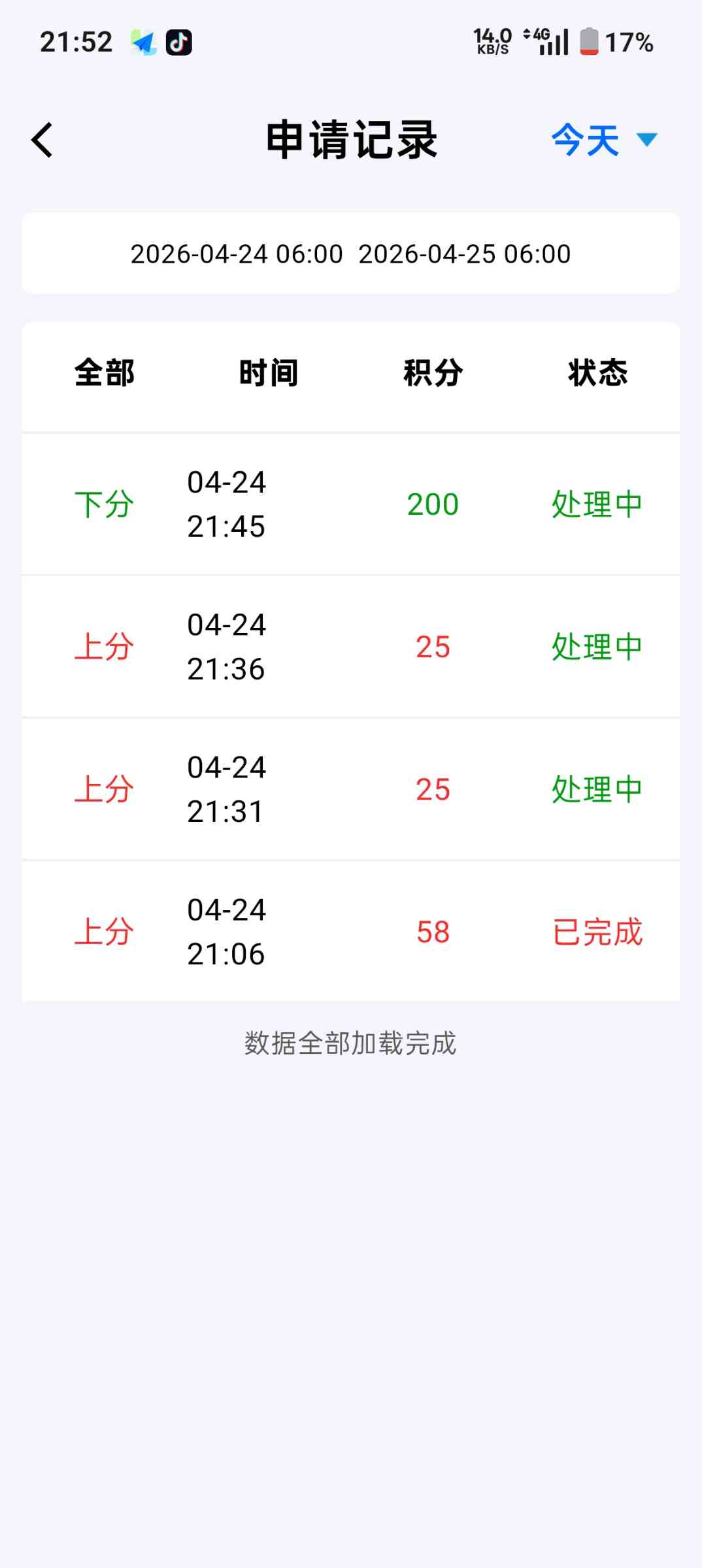Tap the 全部 type filter header

pyautogui.click(x=105, y=373)
